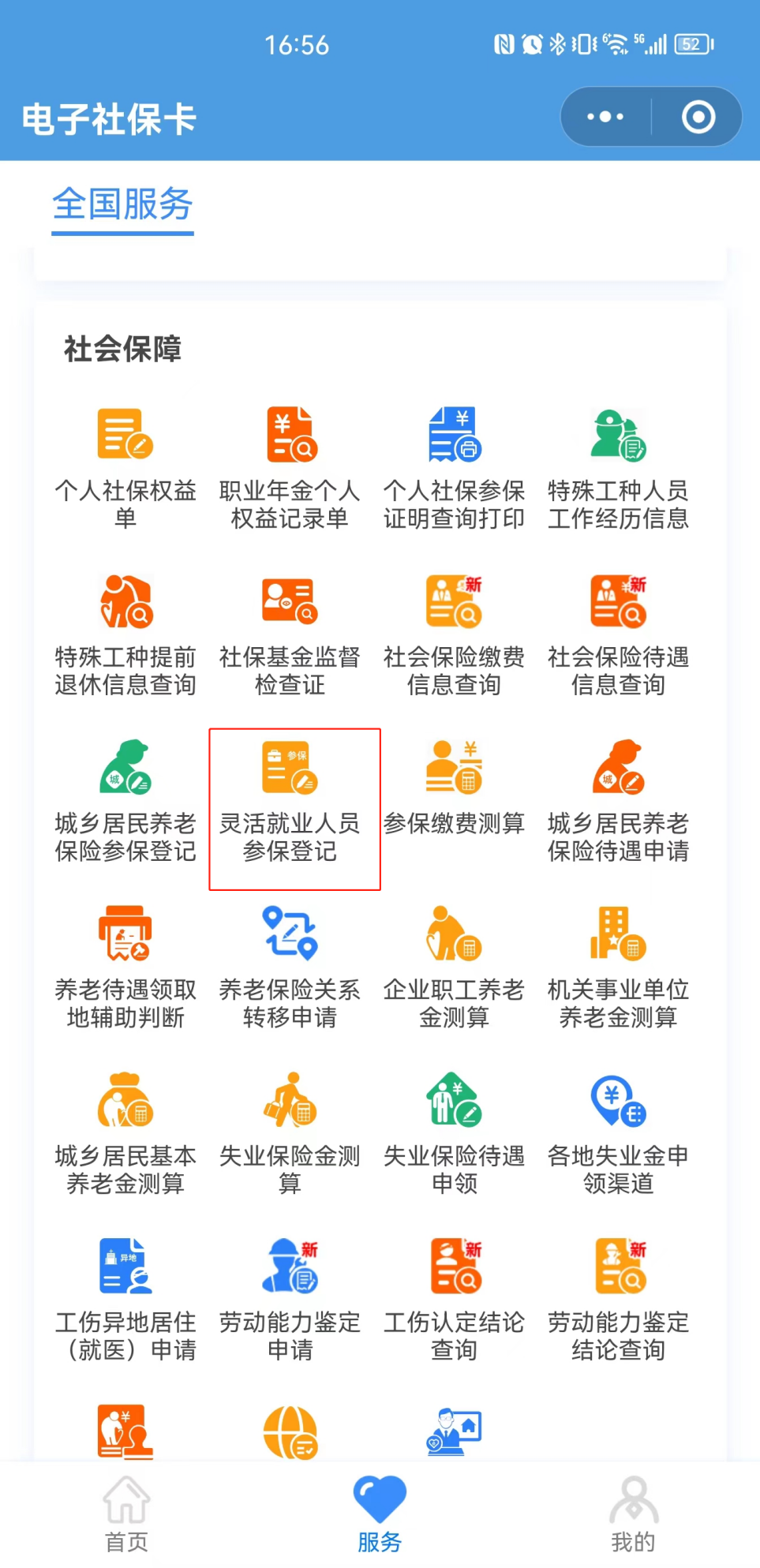
Task: Open the mini program more-options menu
Action: click(x=605, y=117)
